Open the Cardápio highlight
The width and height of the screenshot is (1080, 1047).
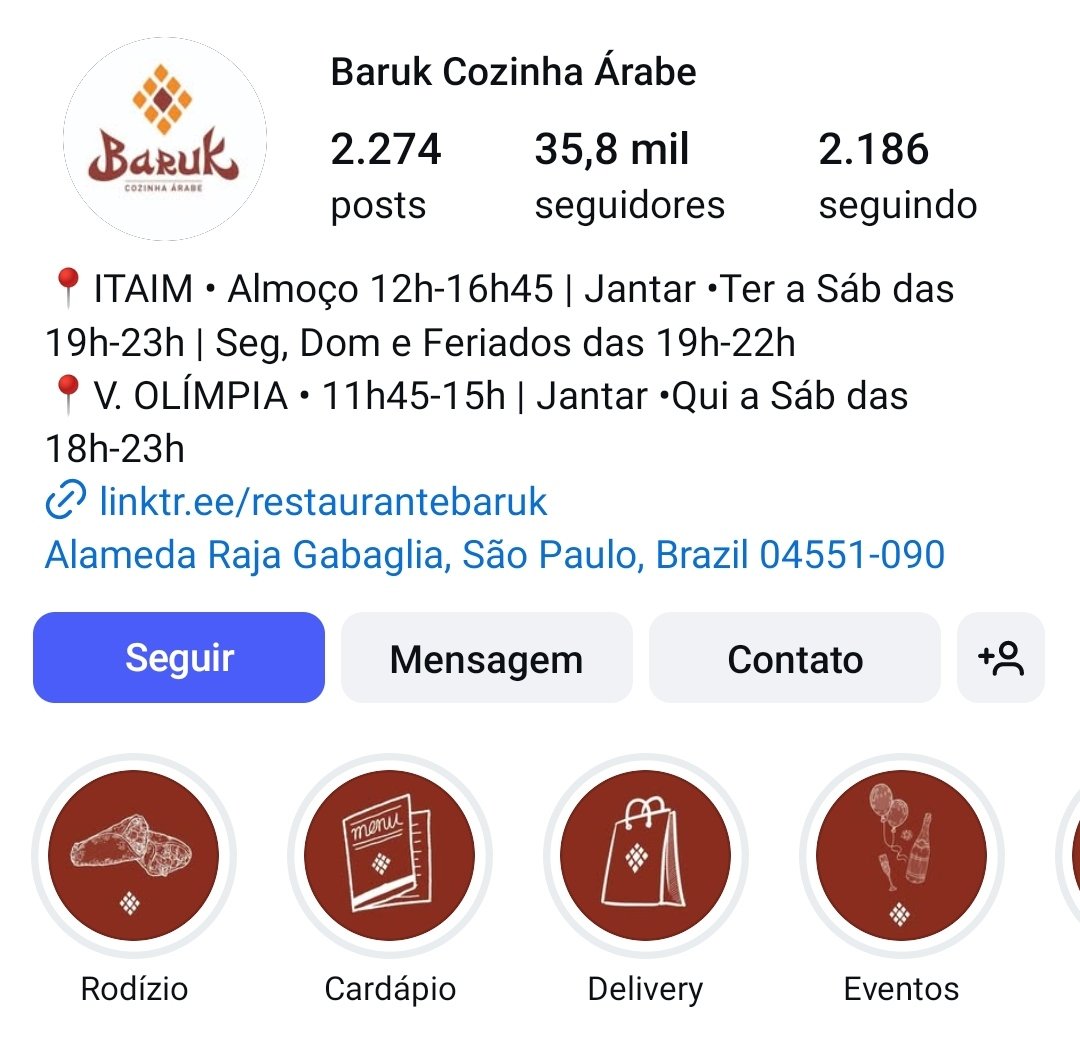tap(390, 856)
